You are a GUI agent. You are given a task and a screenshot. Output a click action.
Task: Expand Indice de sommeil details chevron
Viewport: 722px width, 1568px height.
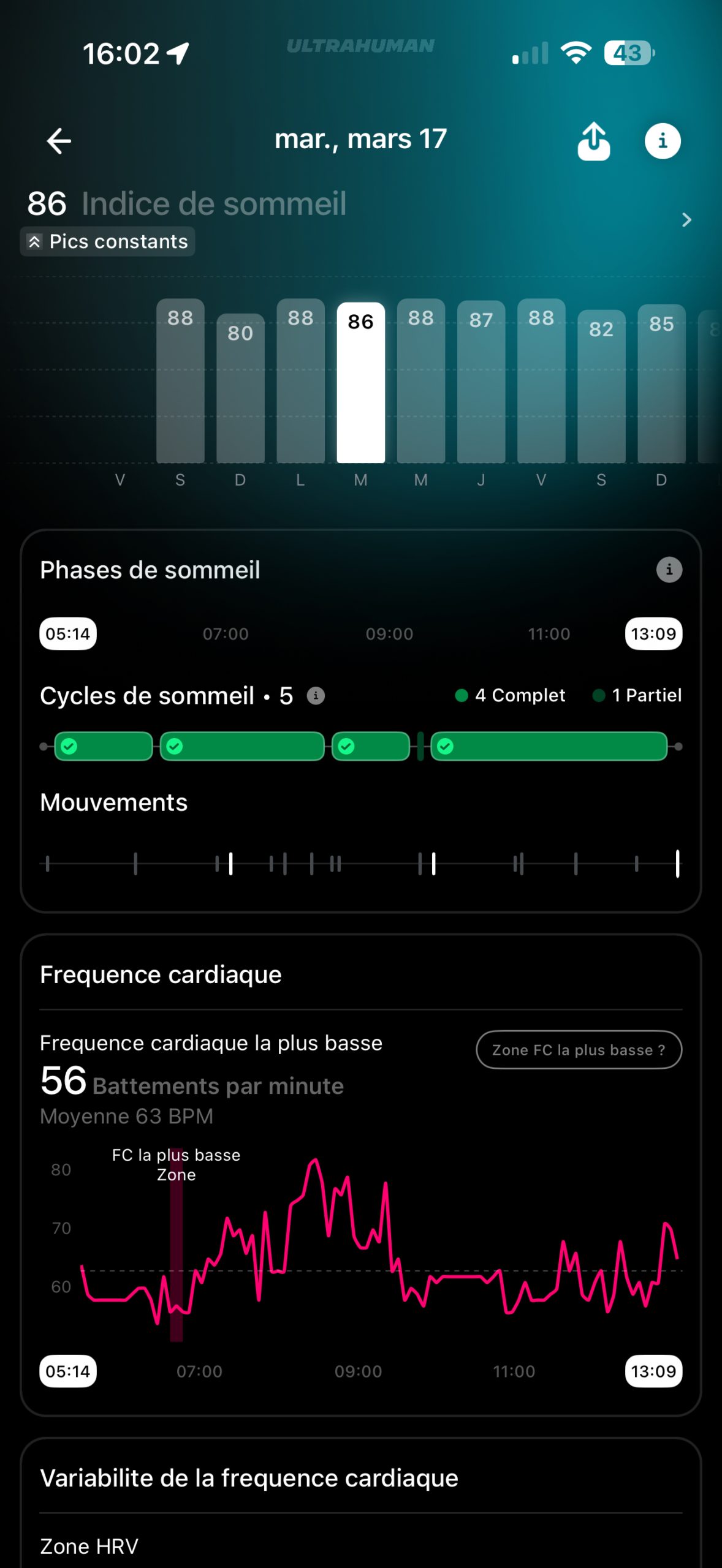pos(686,220)
